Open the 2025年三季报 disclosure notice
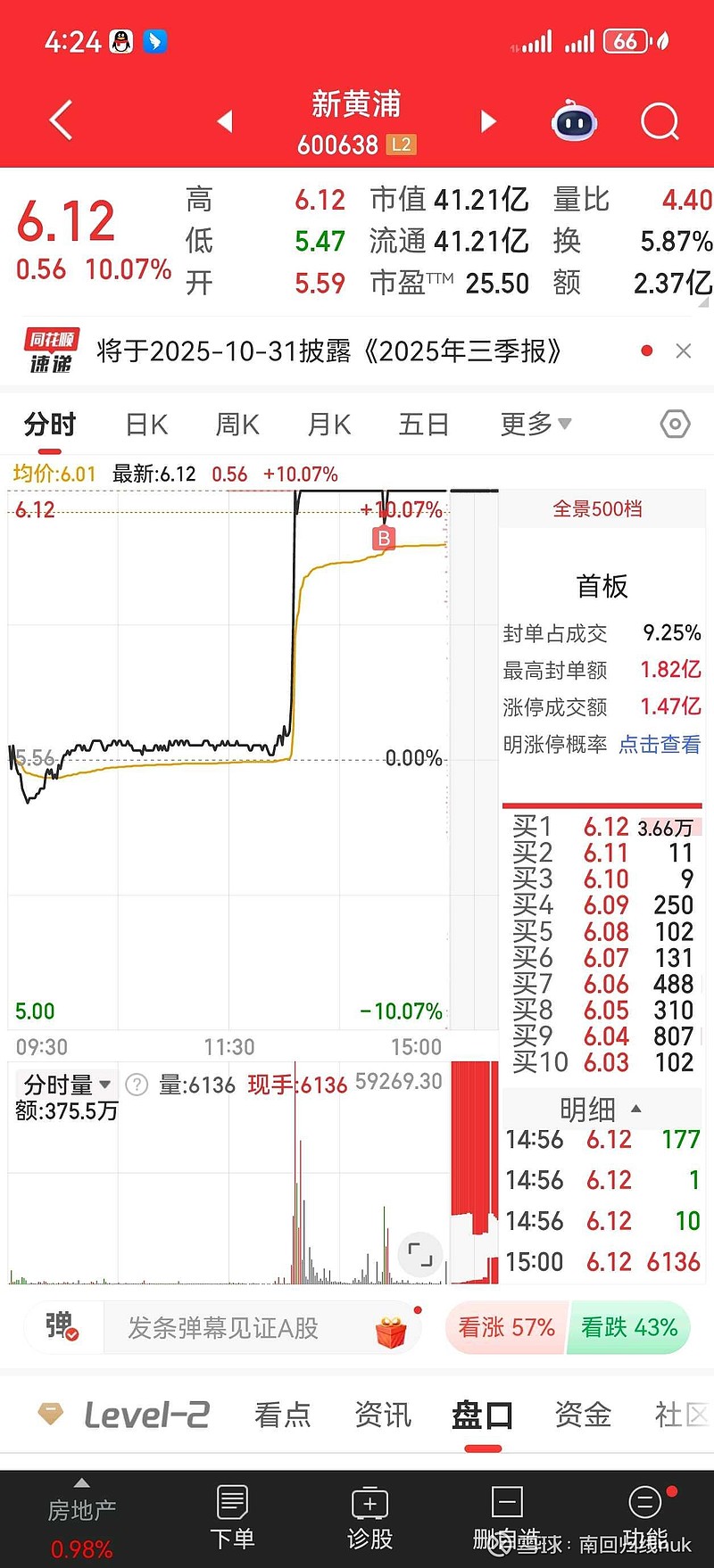The width and height of the screenshot is (714, 1568). pos(328,351)
